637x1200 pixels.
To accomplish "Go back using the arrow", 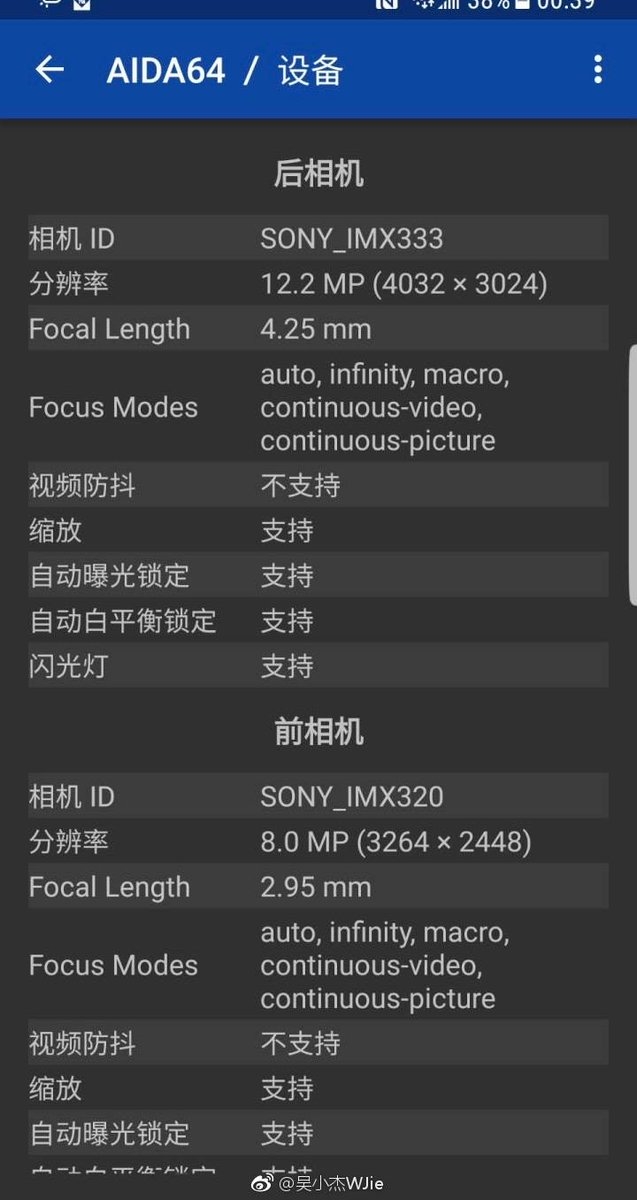I will (x=49, y=69).
